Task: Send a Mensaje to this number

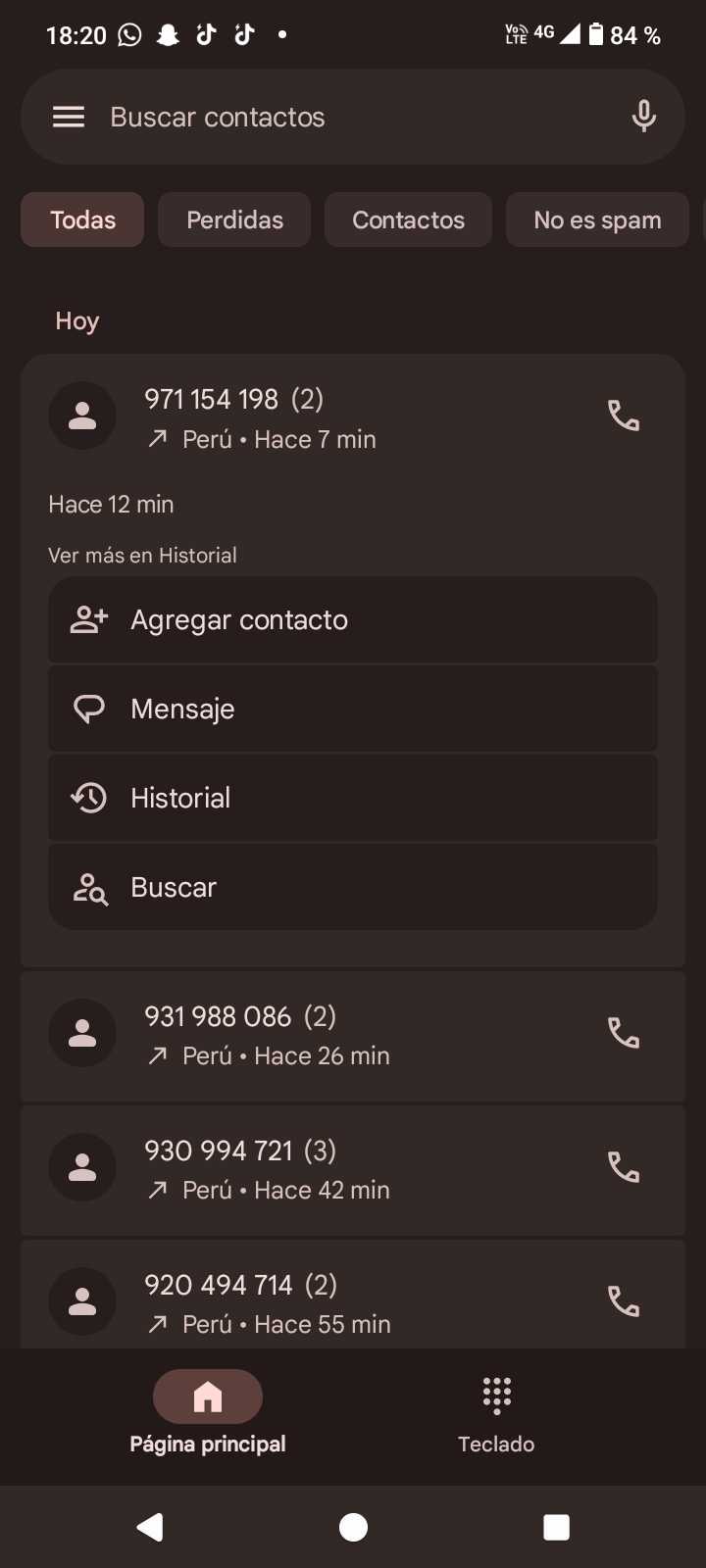Action: coord(353,709)
